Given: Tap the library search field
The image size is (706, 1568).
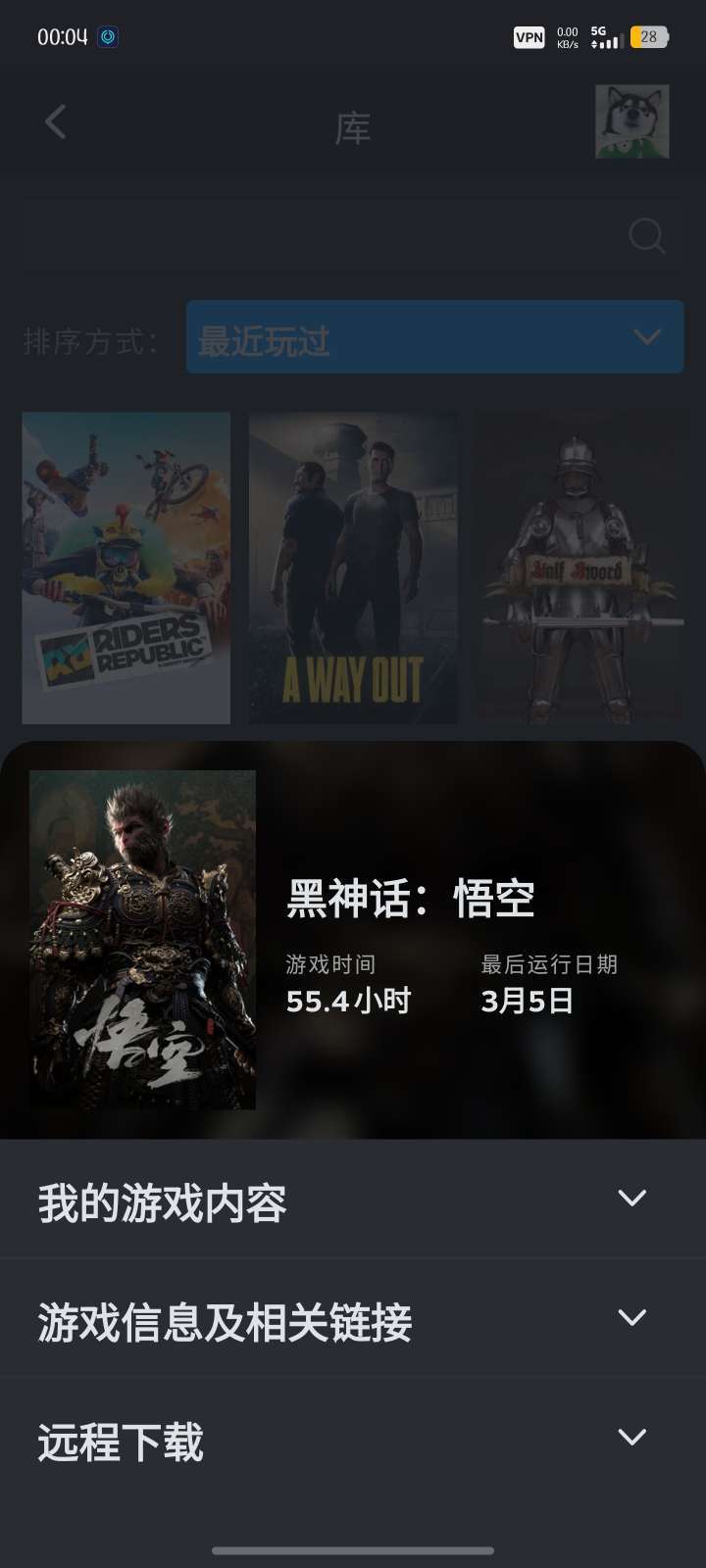Looking at the screenshot, I should 353,235.
